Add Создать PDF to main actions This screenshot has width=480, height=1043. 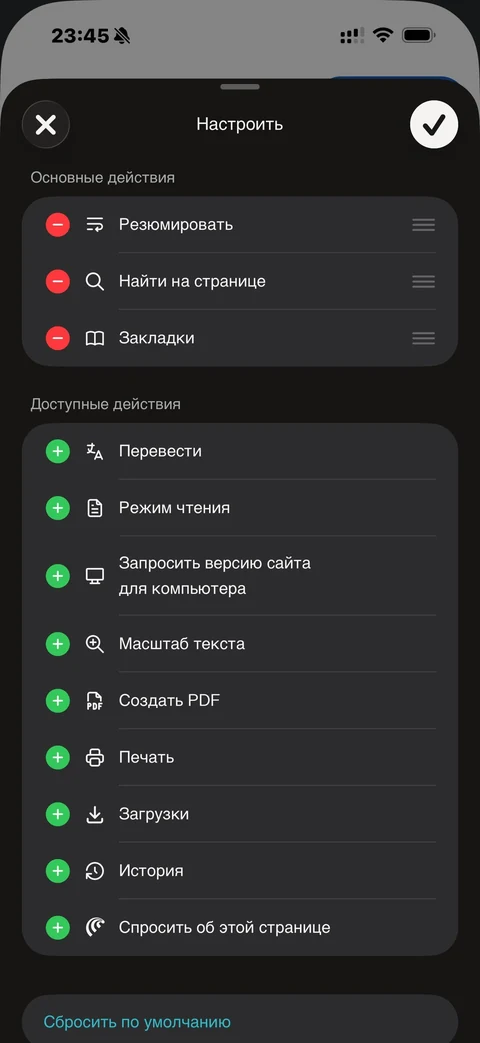pos(58,700)
